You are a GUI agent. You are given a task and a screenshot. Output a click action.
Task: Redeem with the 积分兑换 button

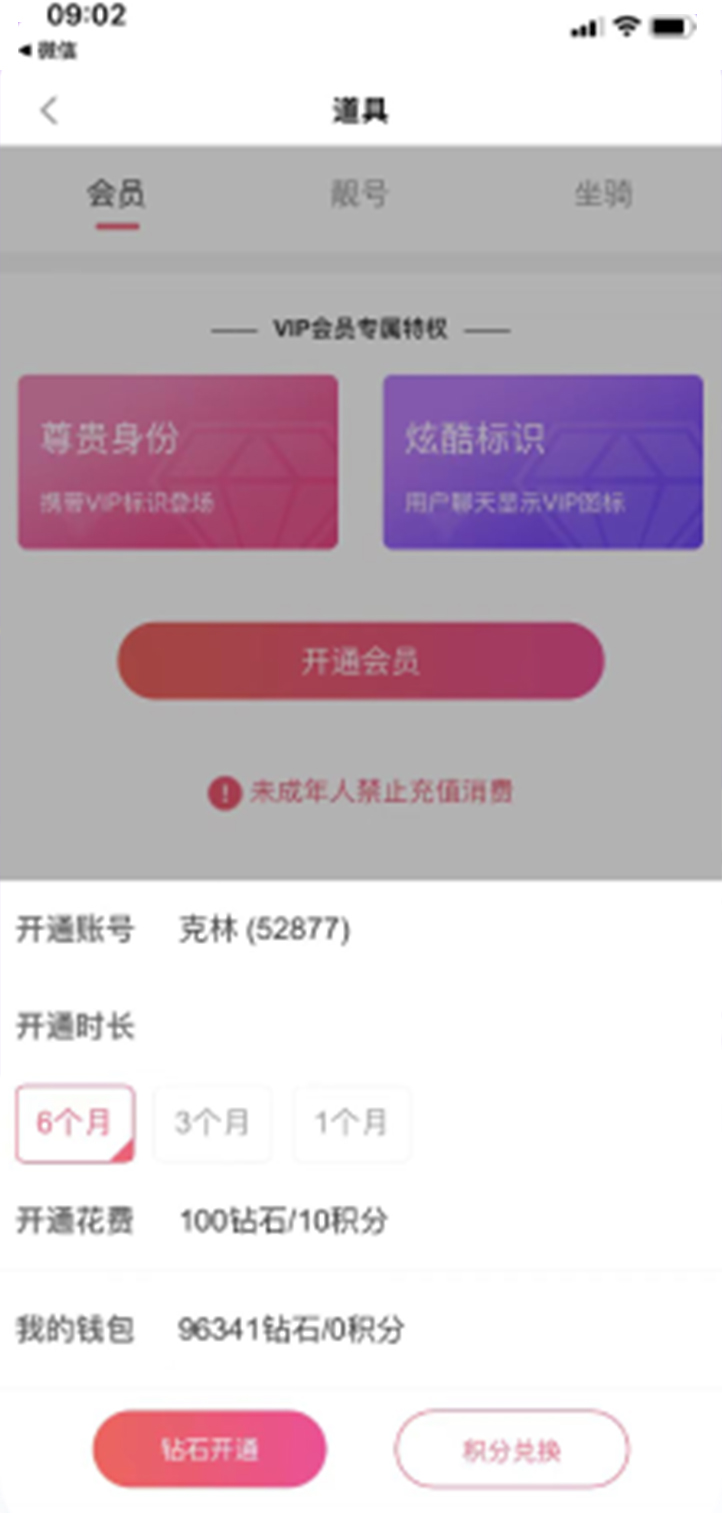click(x=512, y=1450)
